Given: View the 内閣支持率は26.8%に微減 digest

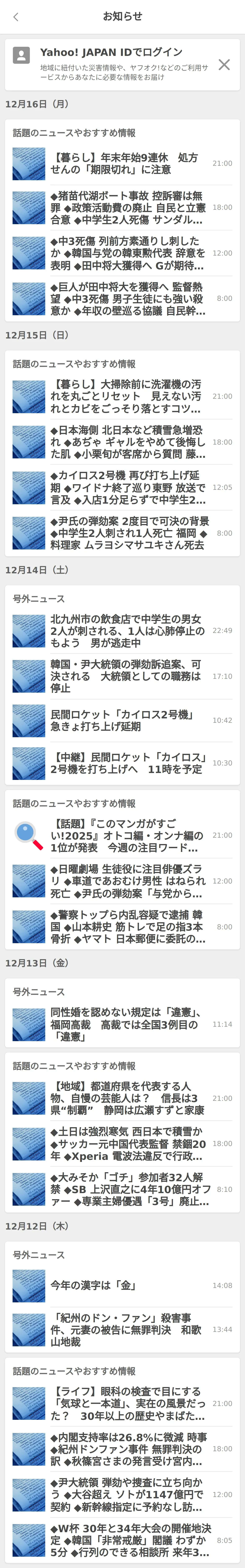Looking at the screenshot, I should tap(128, 1449).
